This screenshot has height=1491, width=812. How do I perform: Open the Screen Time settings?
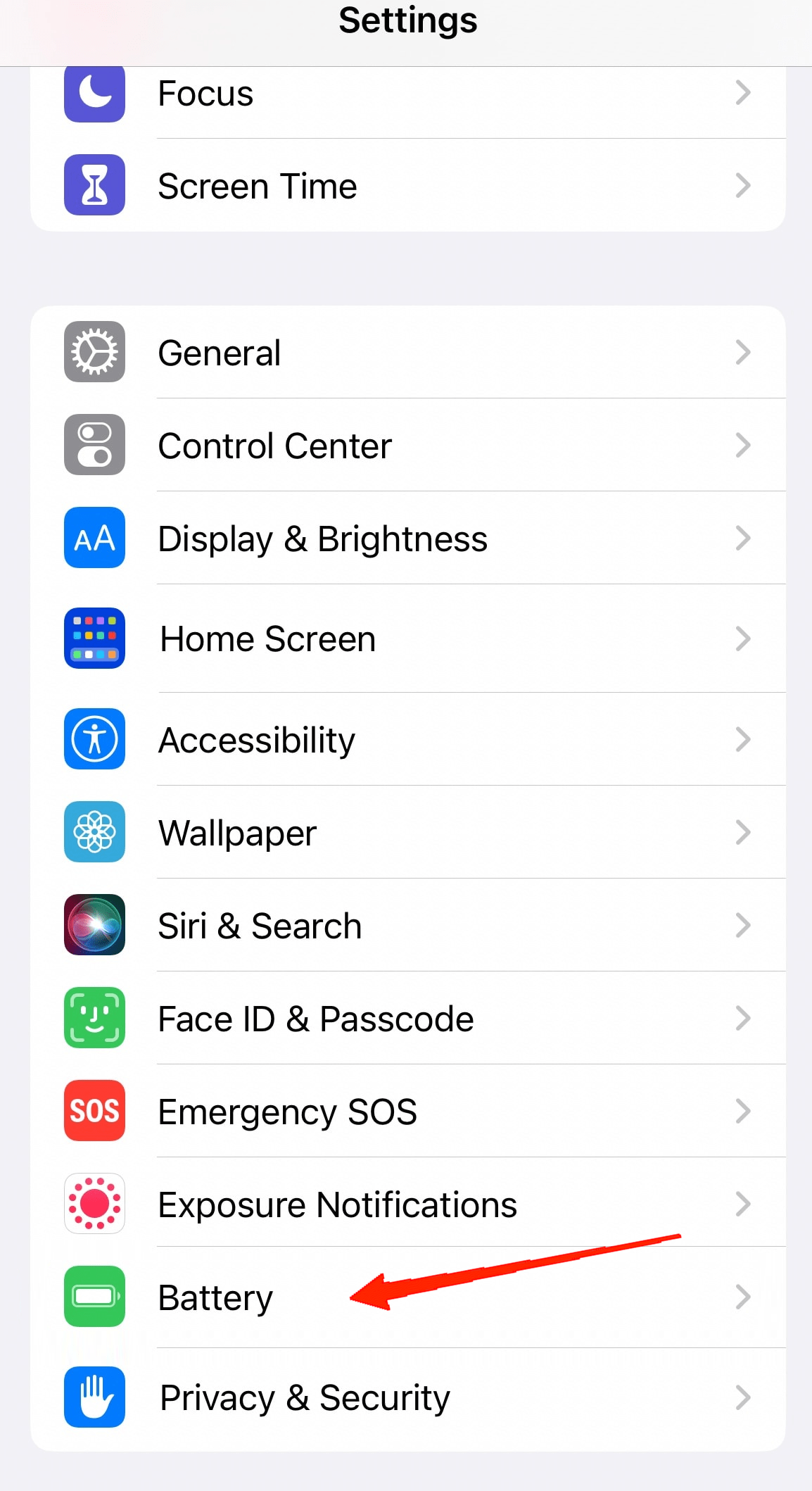tap(408, 185)
